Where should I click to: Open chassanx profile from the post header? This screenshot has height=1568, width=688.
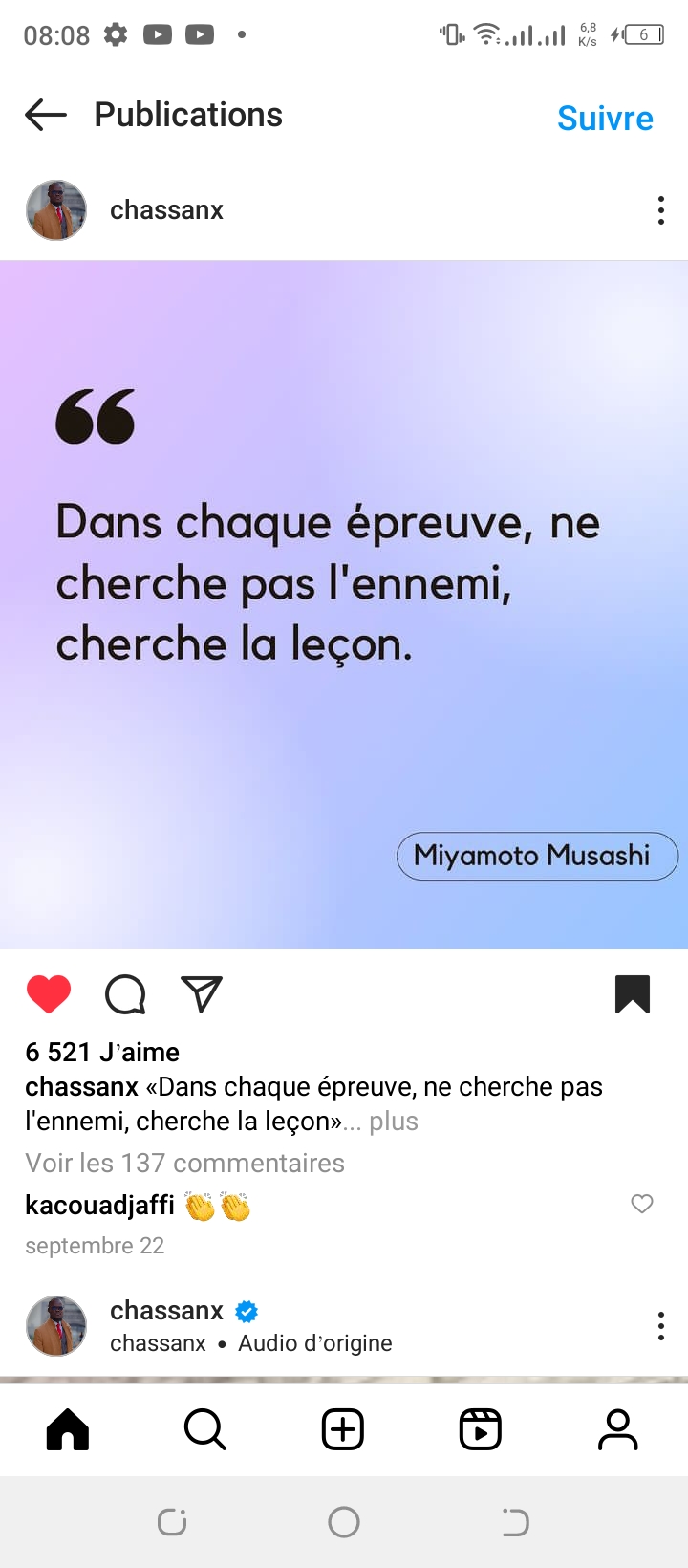tap(166, 210)
